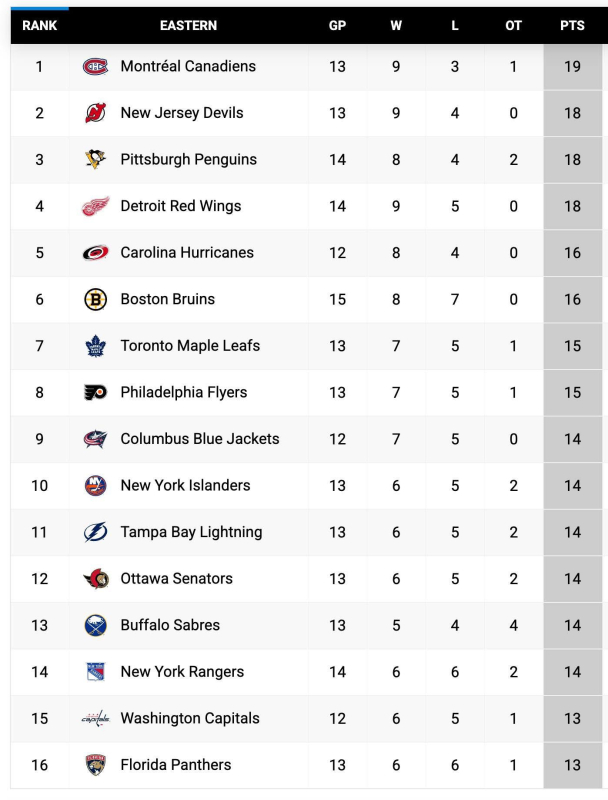Open the New Jersey Devils row
The image size is (608, 800).
pos(182,113)
